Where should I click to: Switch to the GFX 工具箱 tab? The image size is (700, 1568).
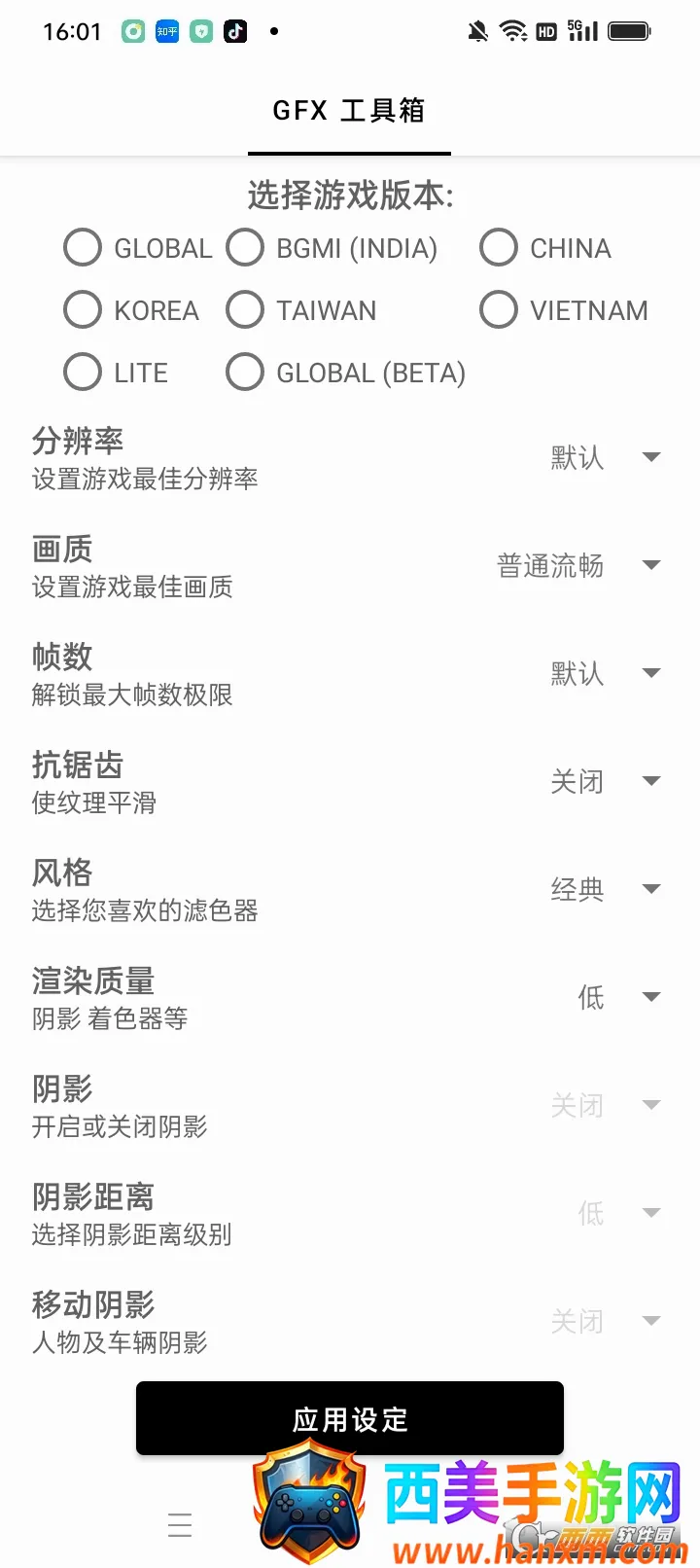pyautogui.click(x=349, y=111)
